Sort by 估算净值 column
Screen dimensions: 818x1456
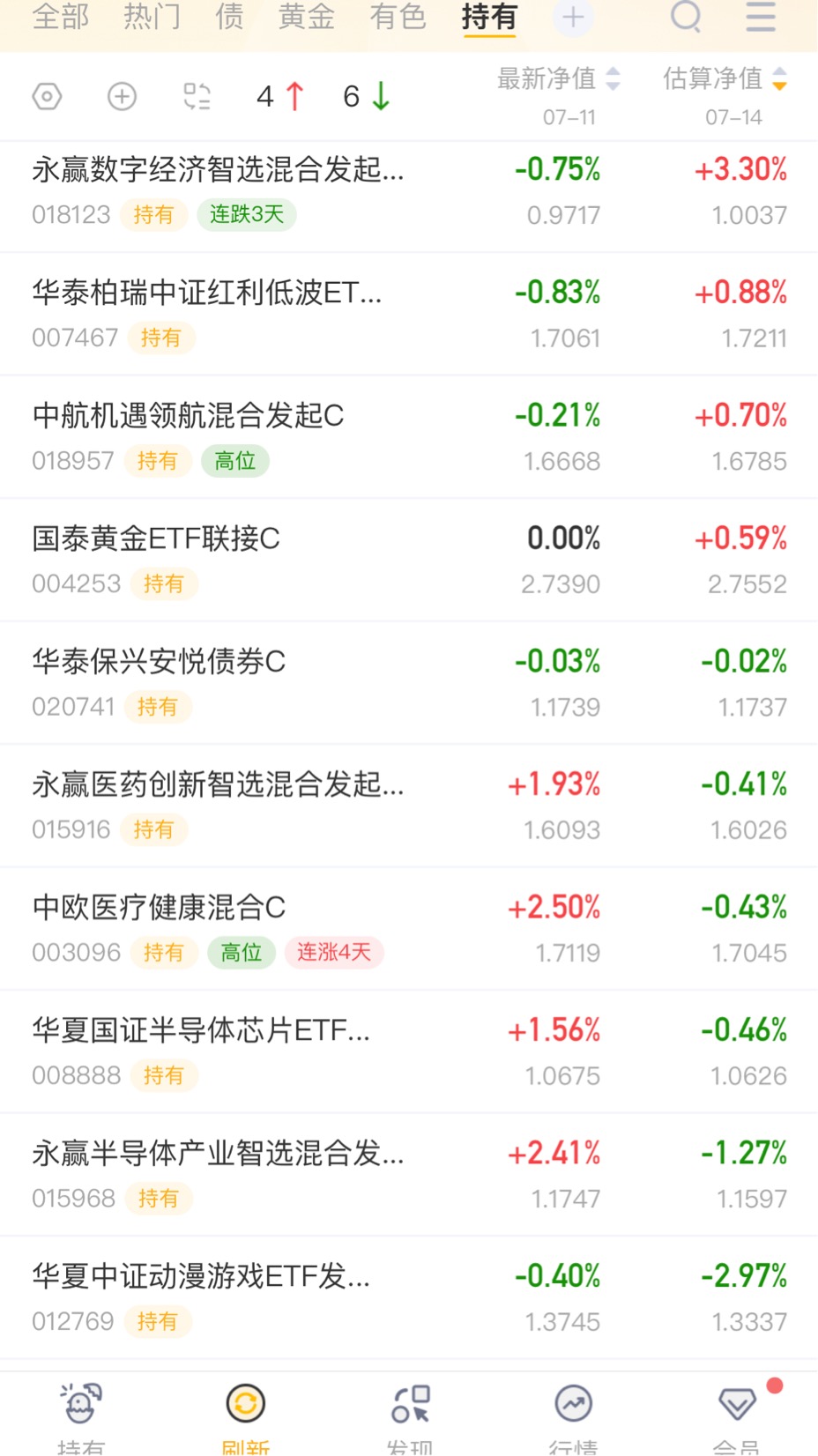[x=725, y=79]
